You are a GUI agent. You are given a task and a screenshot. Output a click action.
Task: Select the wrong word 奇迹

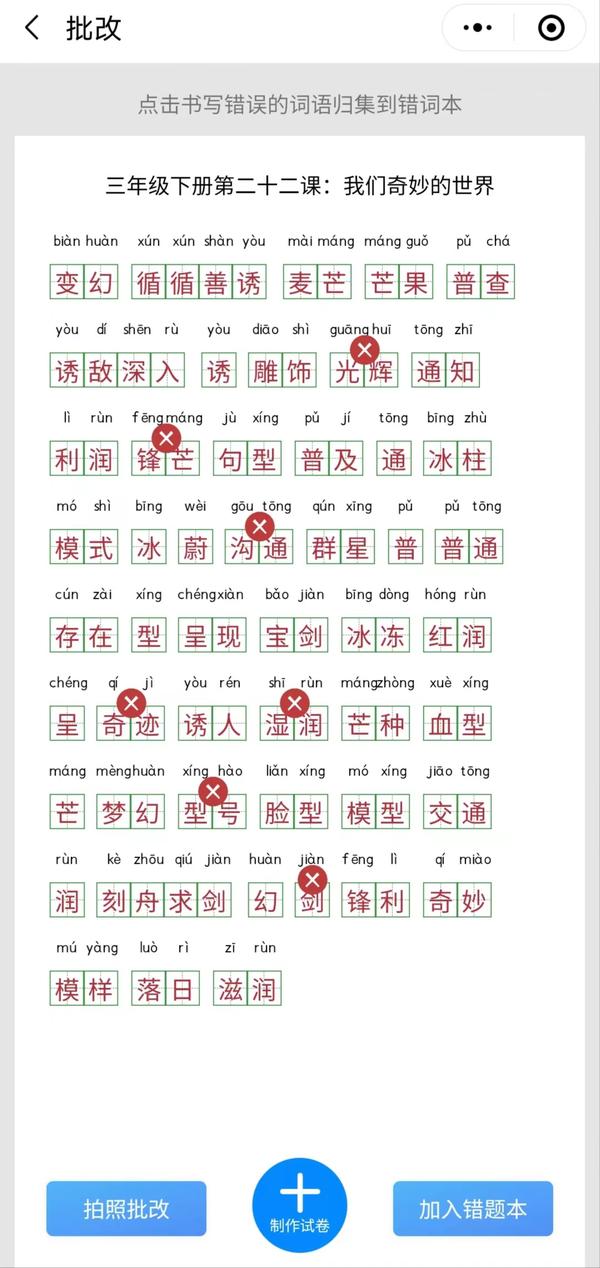pyautogui.click(x=130, y=725)
